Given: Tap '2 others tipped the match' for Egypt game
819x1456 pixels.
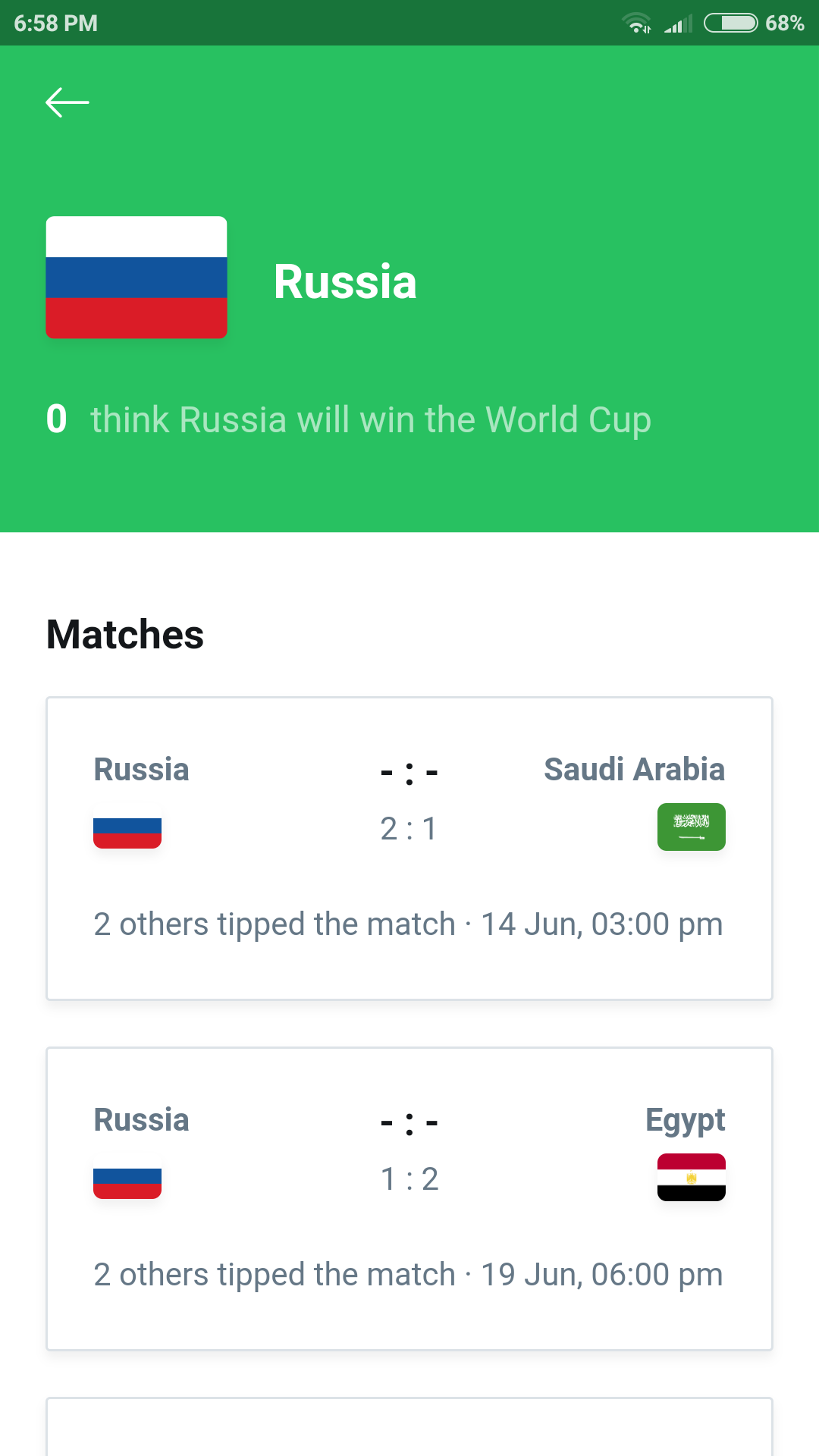Looking at the screenshot, I should point(407,1274).
